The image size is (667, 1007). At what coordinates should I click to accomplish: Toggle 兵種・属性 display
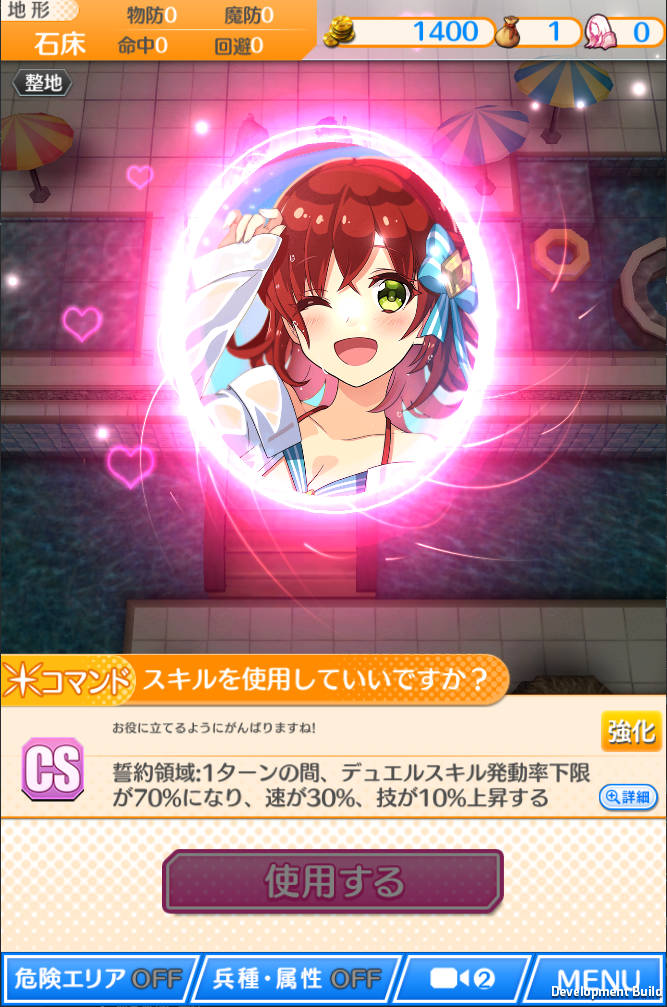coord(297,978)
